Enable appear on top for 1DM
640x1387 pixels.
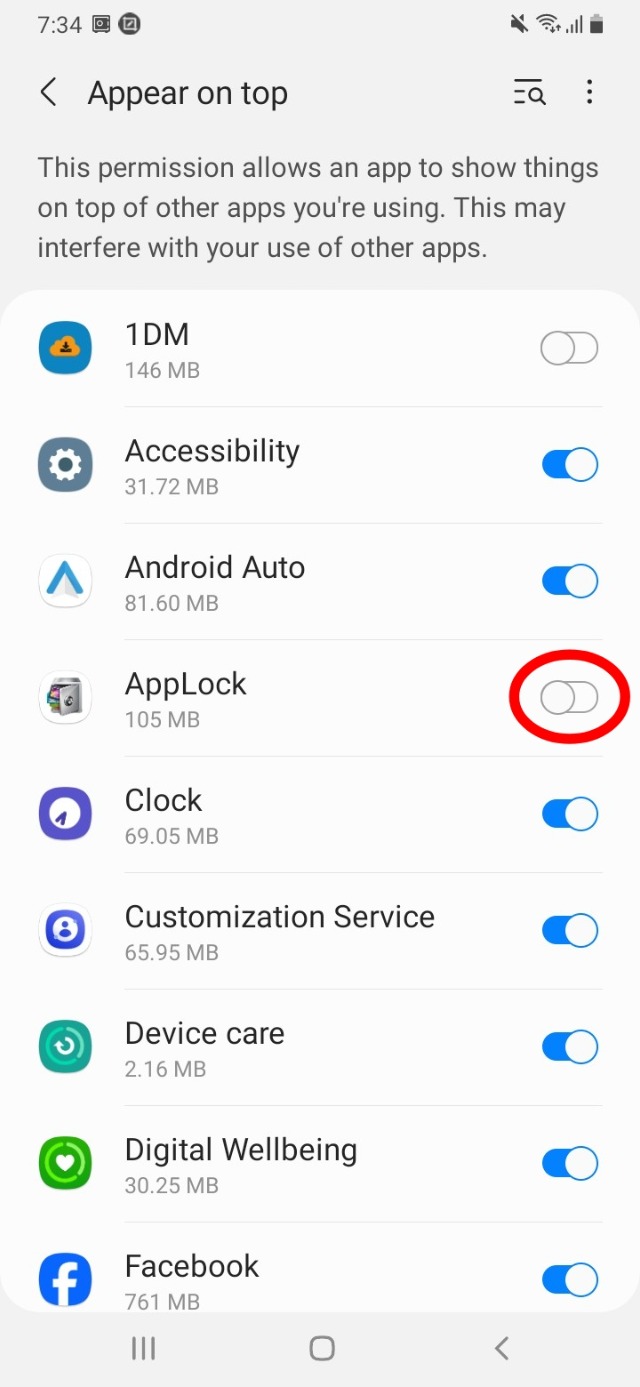click(x=569, y=349)
